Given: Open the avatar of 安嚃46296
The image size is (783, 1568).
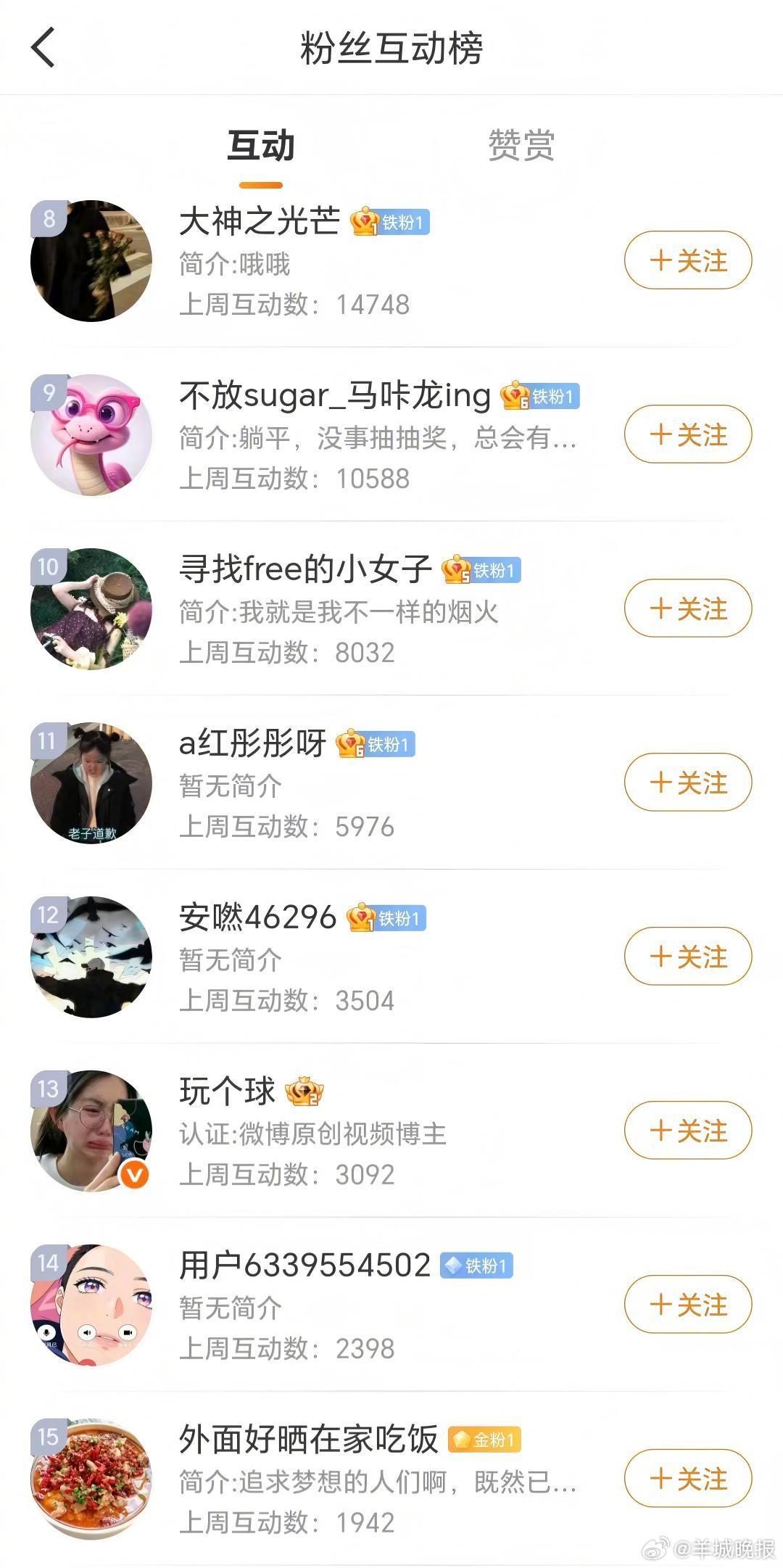Looking at the screenshot, I should coord(91,957).
